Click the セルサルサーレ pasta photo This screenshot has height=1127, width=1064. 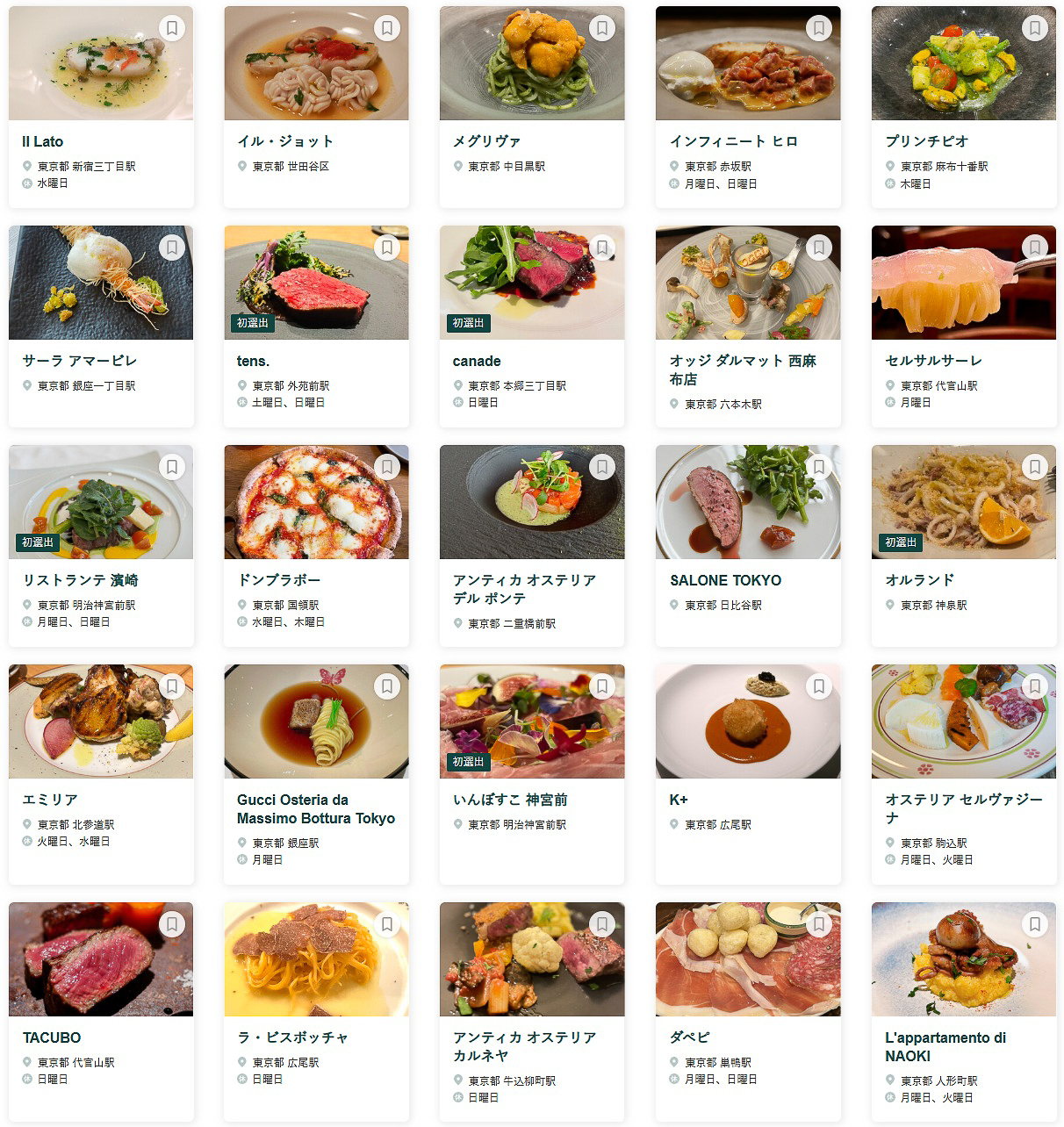(x=963, y=282)
